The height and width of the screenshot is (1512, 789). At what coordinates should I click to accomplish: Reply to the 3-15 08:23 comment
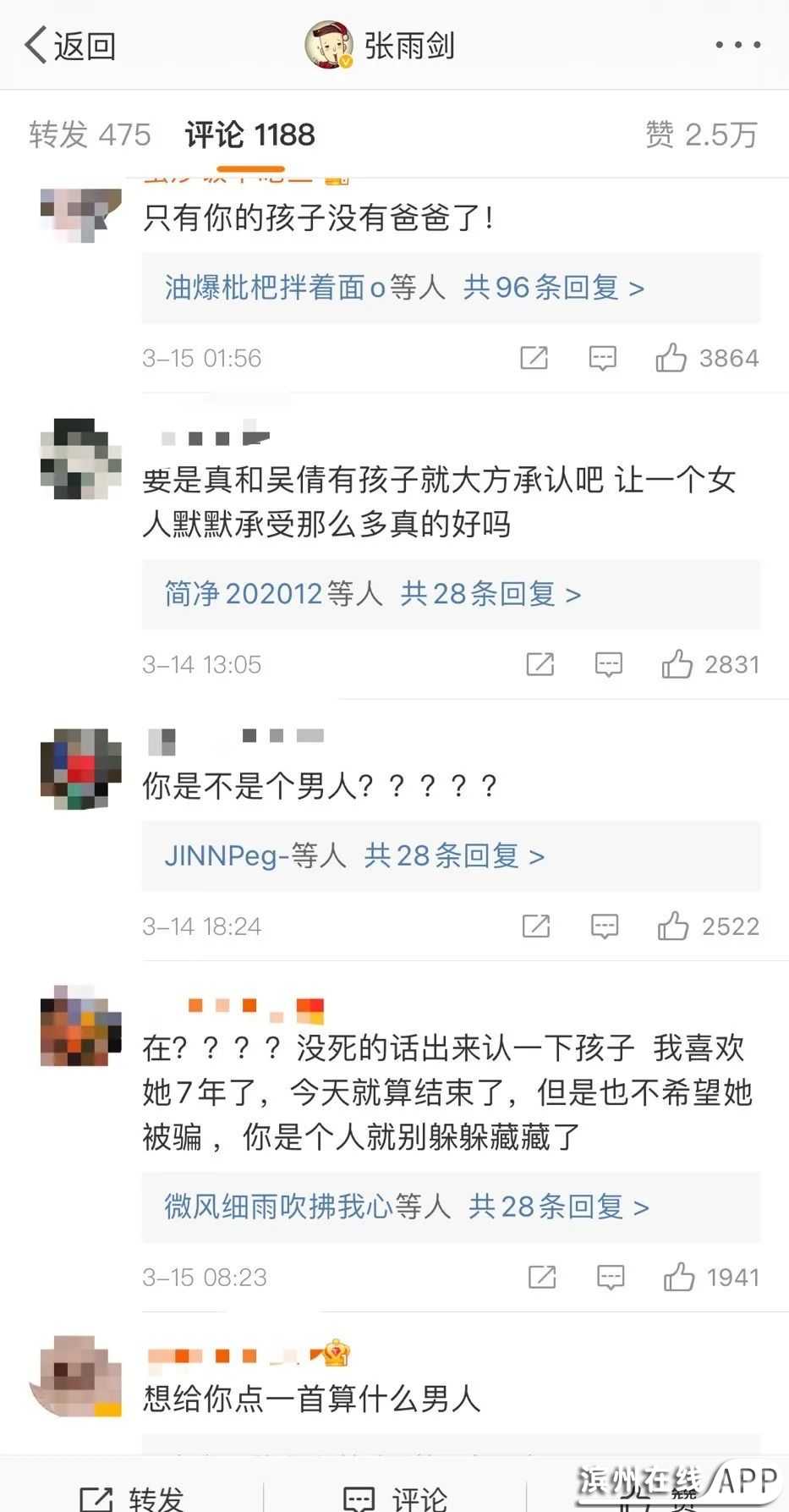[x=610, y=1277]
